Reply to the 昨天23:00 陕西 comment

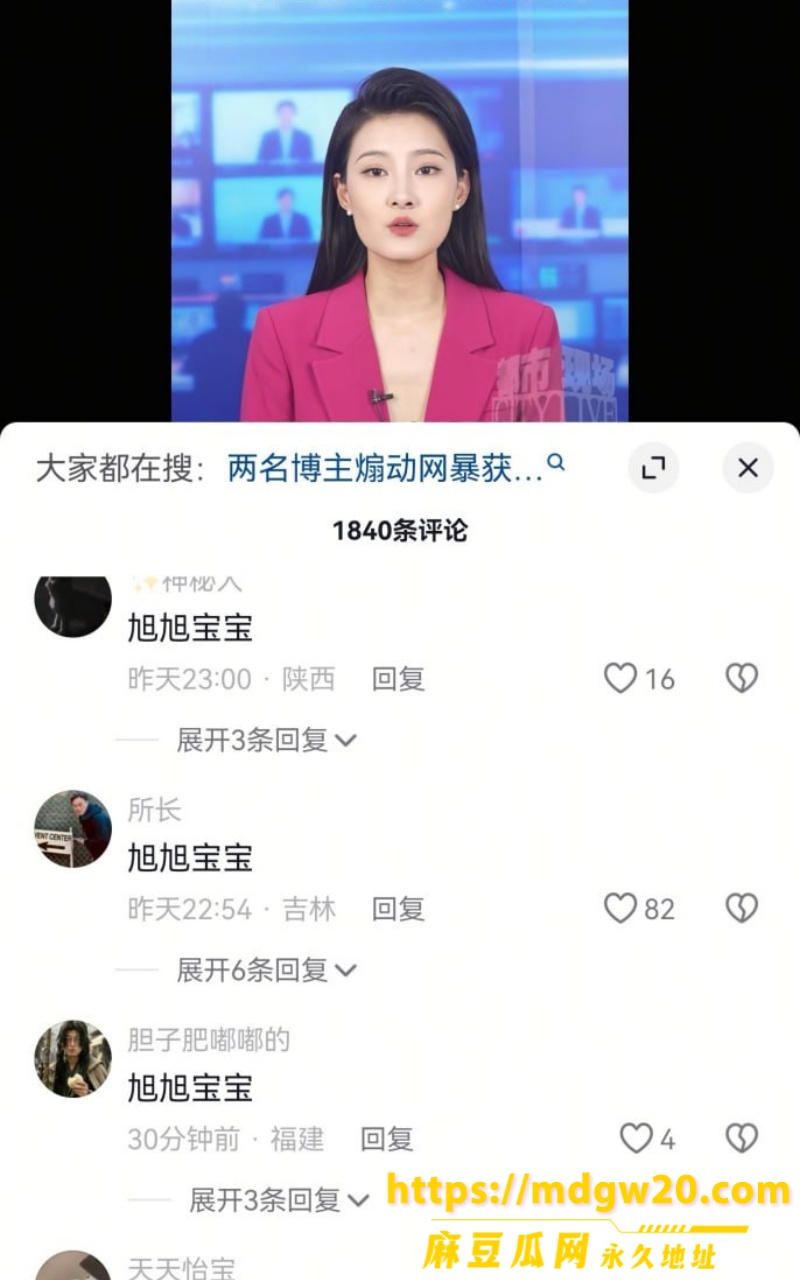pos(398,680)
